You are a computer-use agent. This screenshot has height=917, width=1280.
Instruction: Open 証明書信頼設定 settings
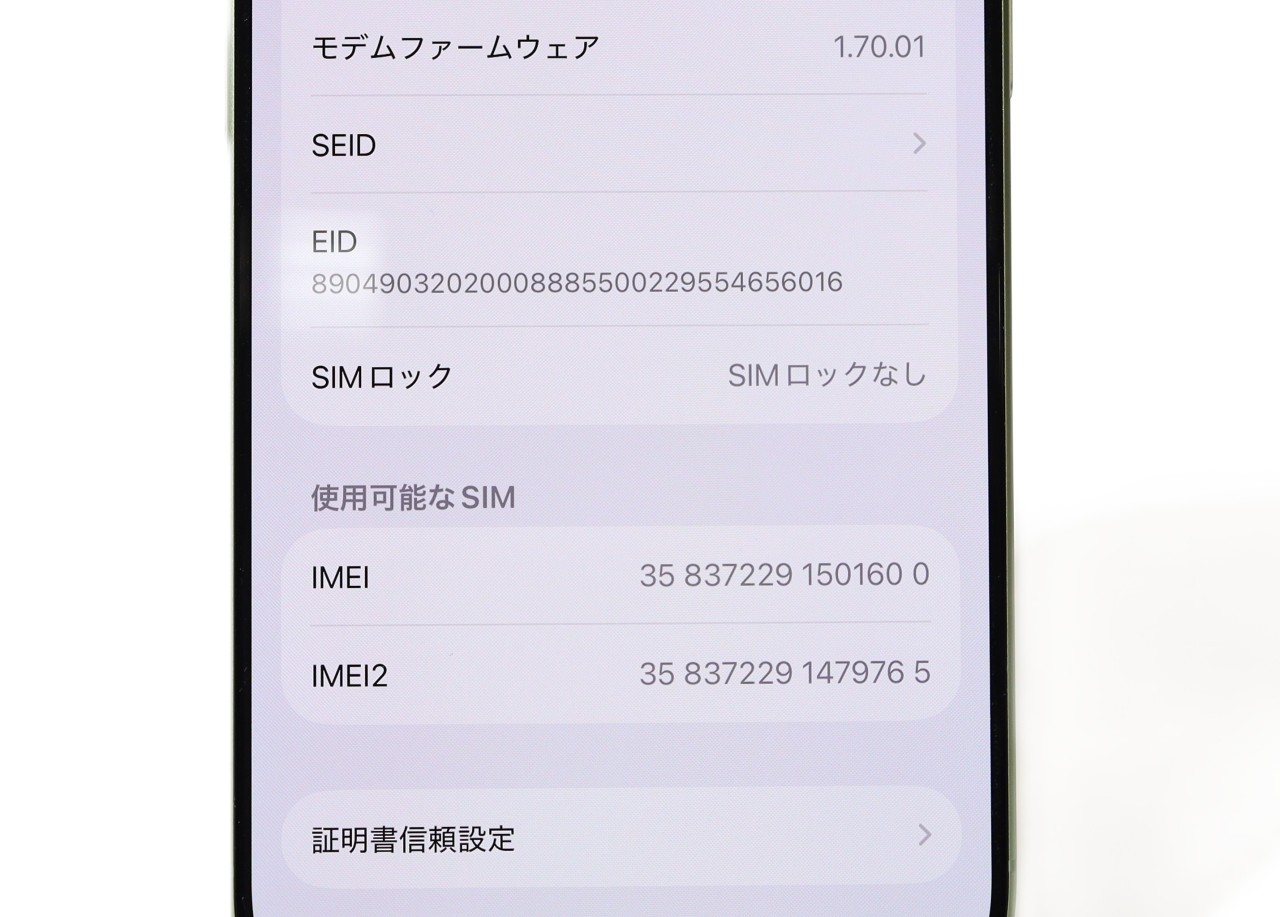coord(620,837)
